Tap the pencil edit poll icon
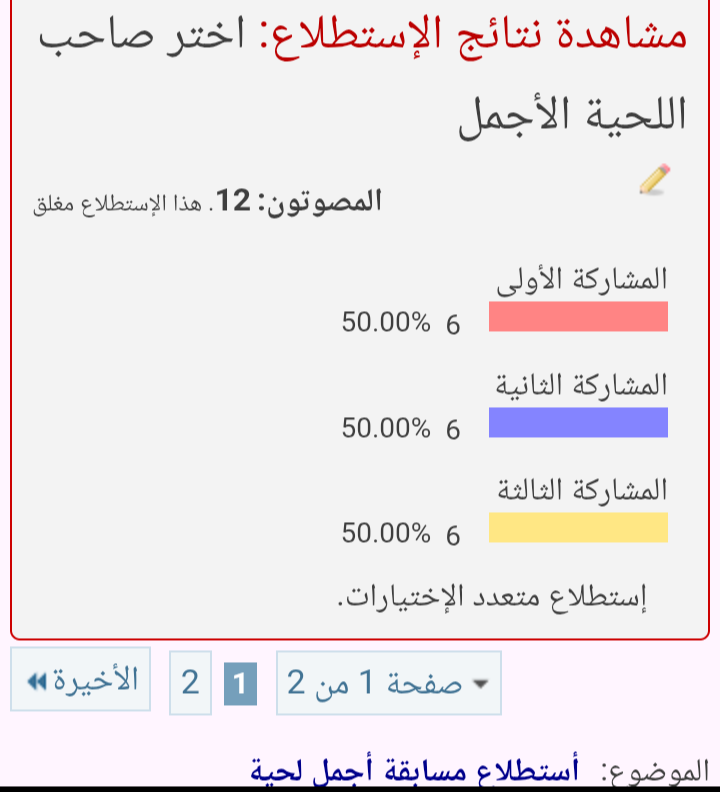 click(x=654, y=179)
